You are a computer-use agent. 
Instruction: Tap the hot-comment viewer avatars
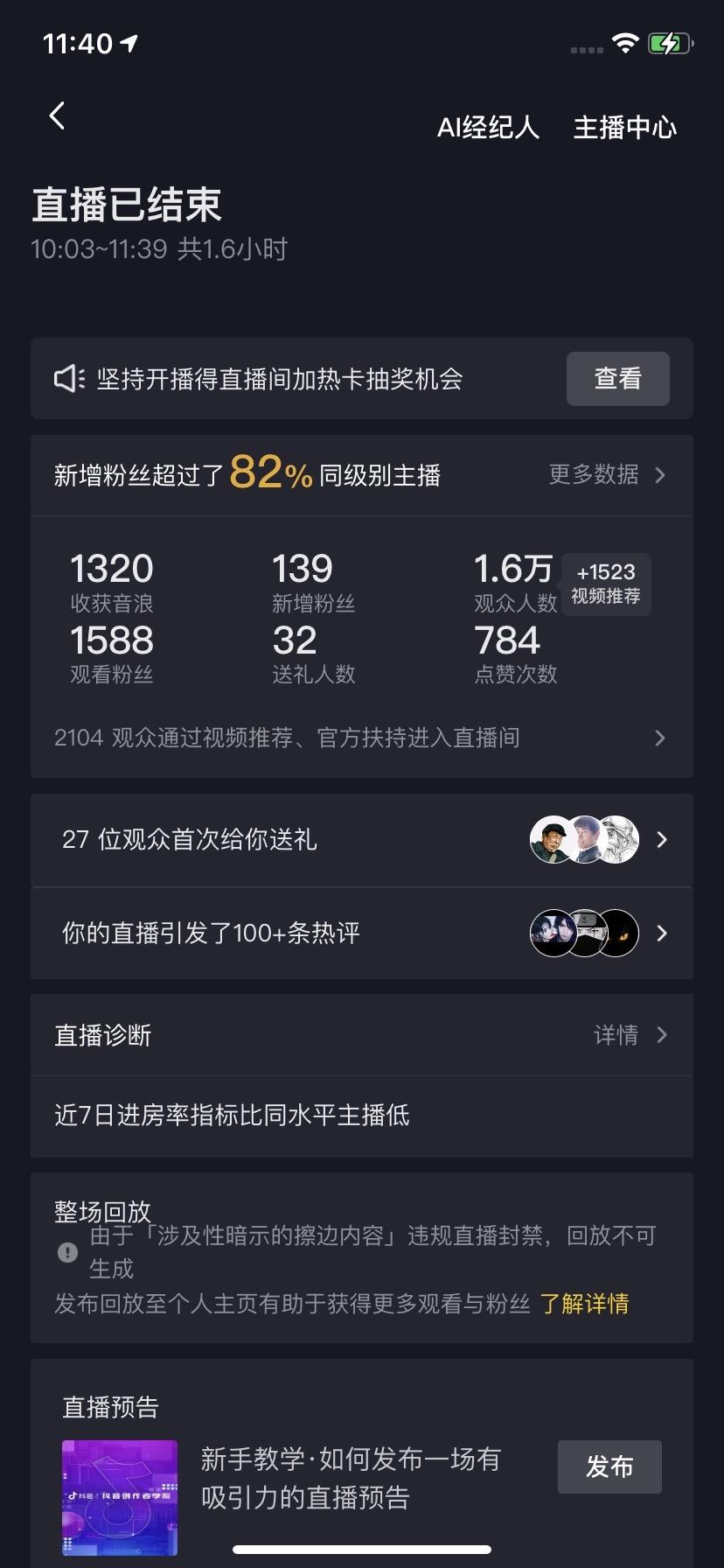point(584,933)
